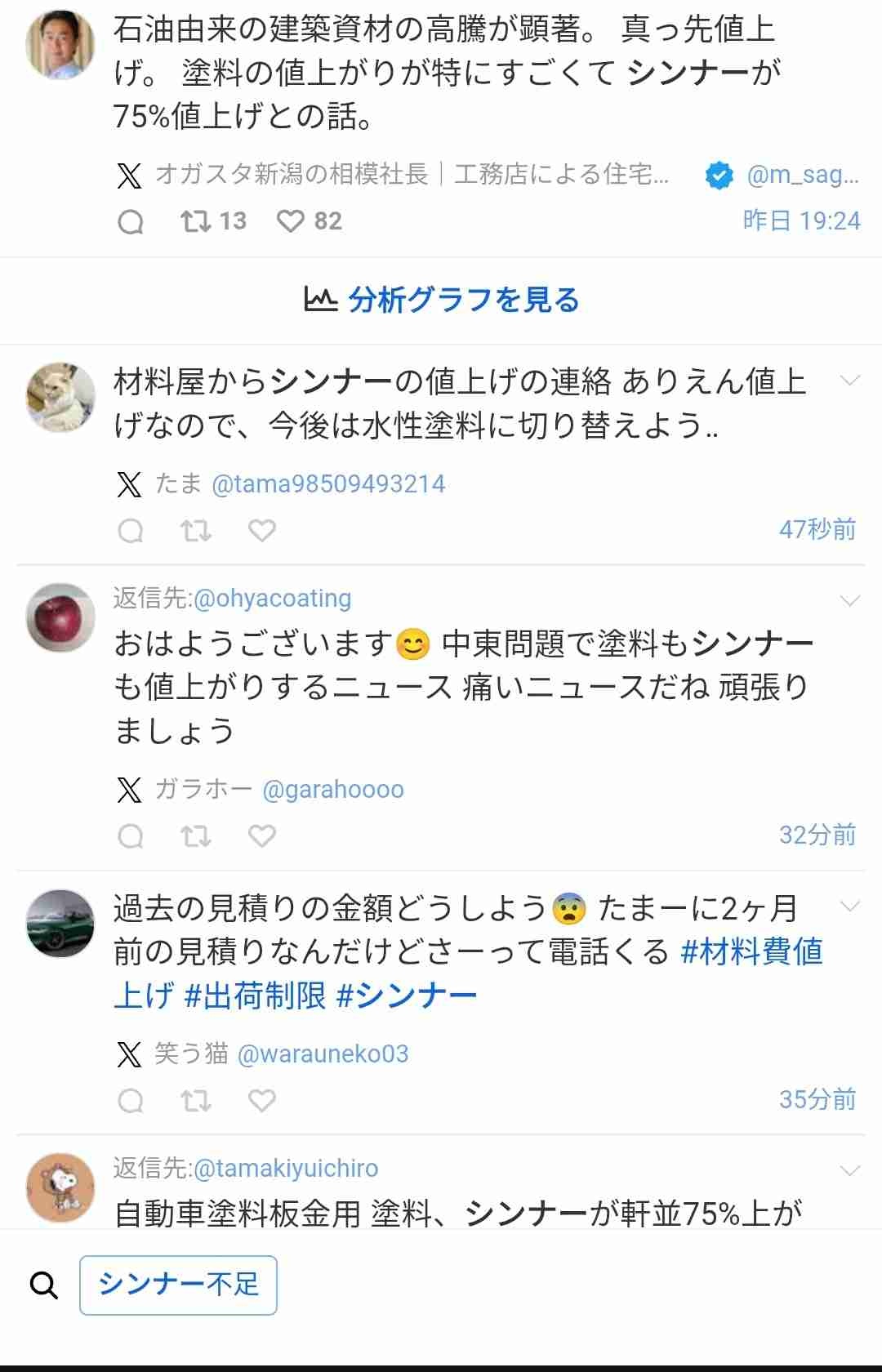Like the post by たま
The width and height of the screenshot is (882, 1372).
(261, 531)
